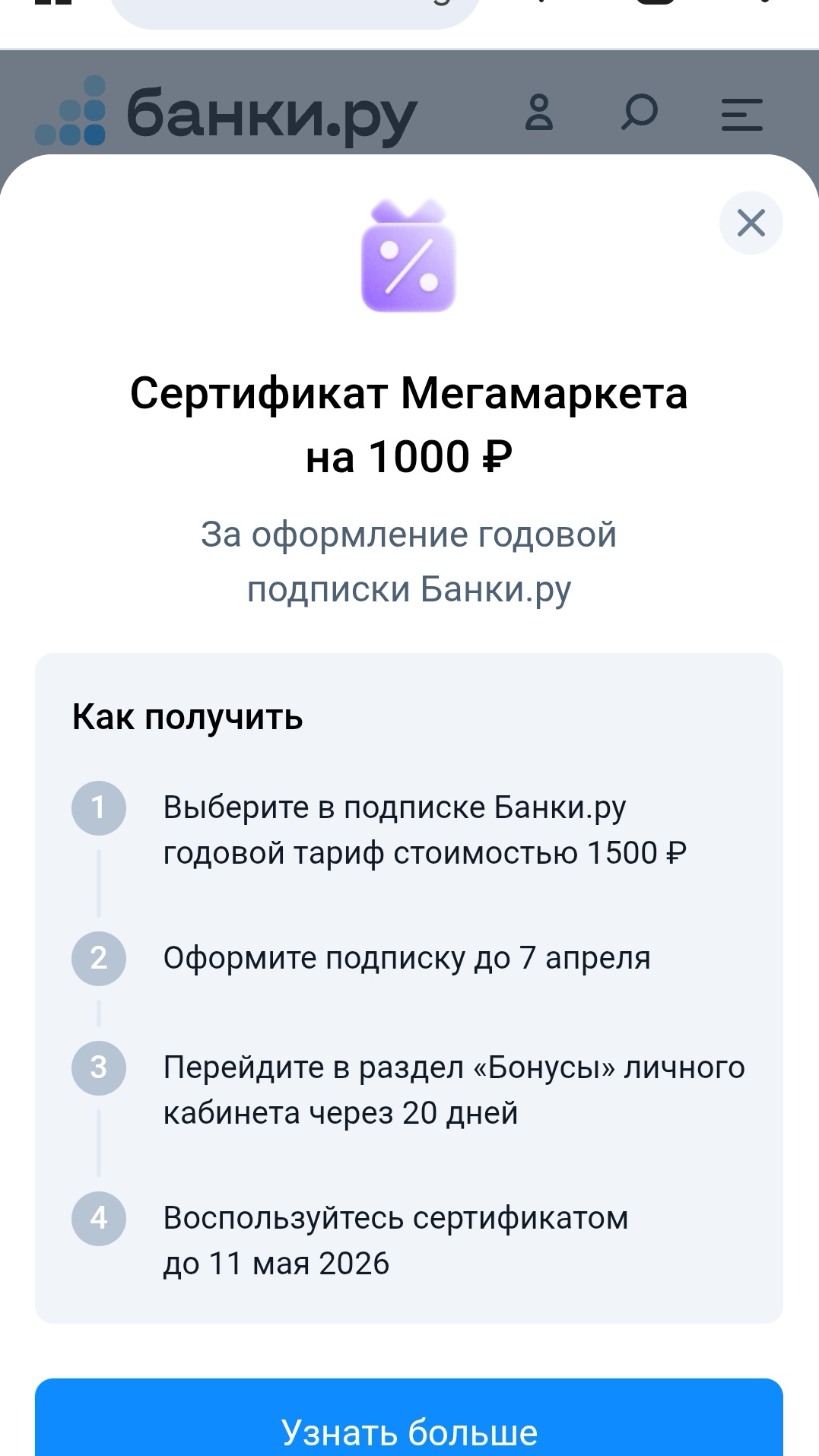This screenshot has height=1456, width=819.
Task: Click the банки.ру logo
Action: pyautogui.click(x=228, y=114)
